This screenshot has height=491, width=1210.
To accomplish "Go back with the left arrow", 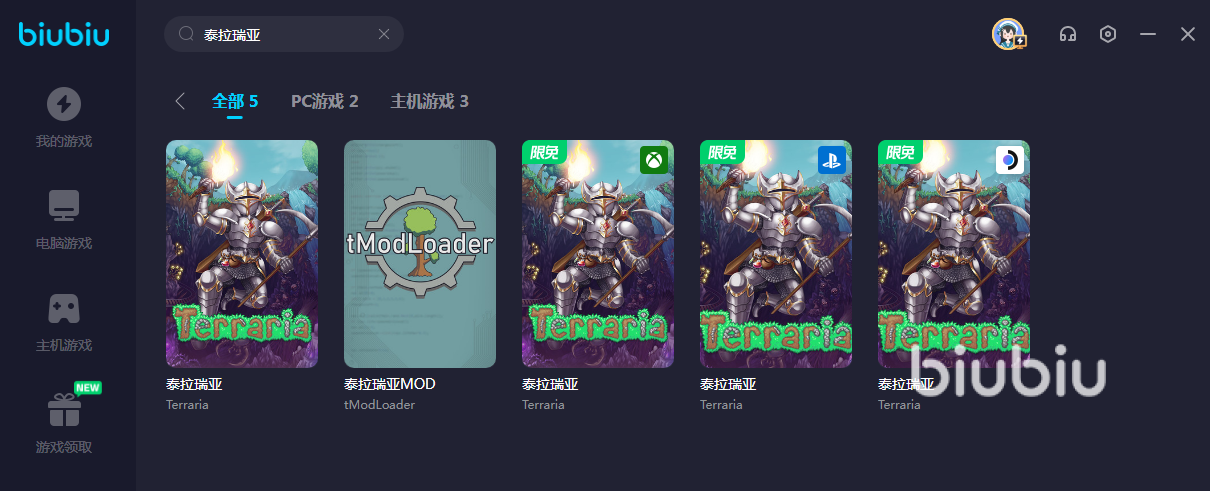I will (180, 101).
